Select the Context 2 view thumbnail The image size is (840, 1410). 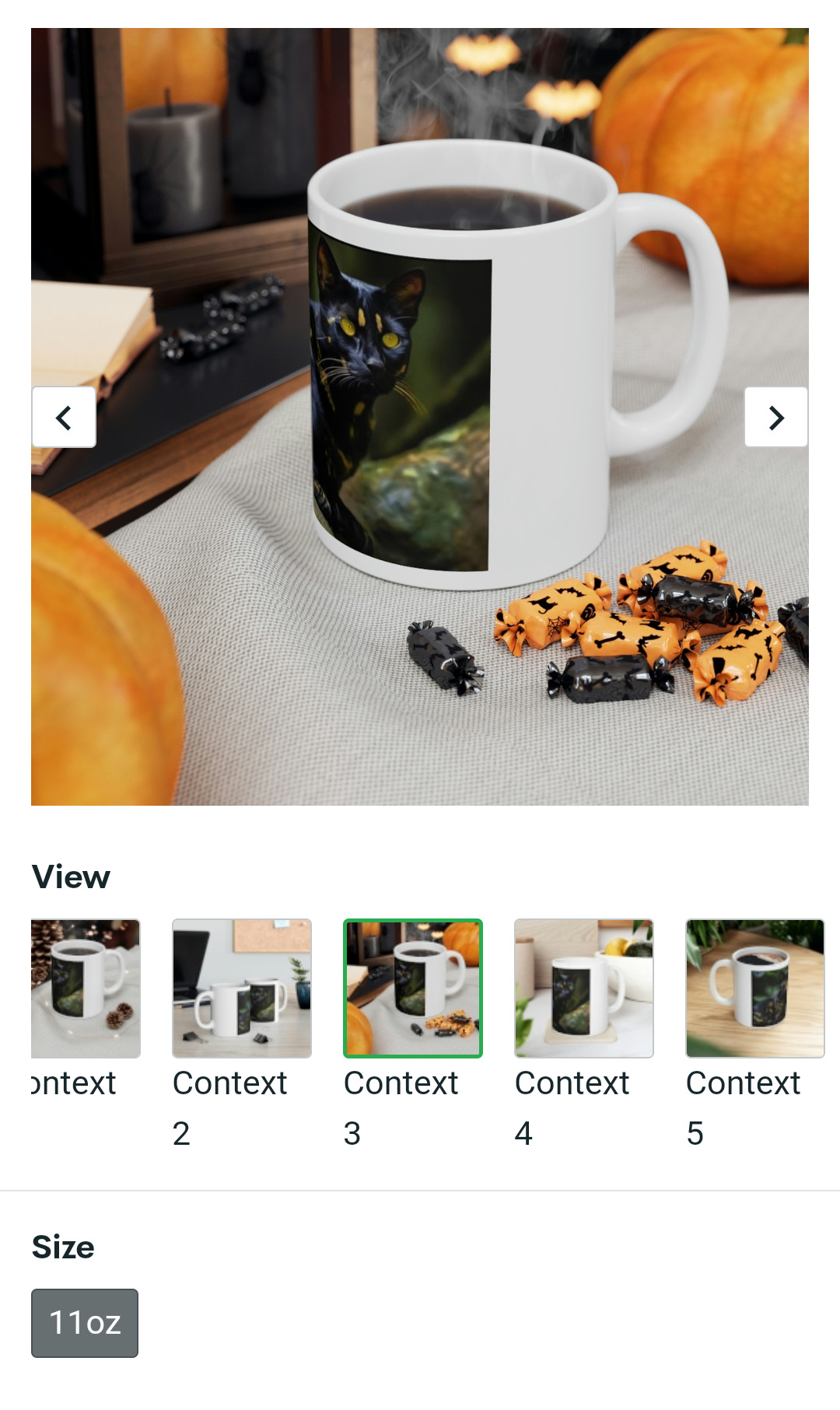pyautogui.click(x=241, y=988)
